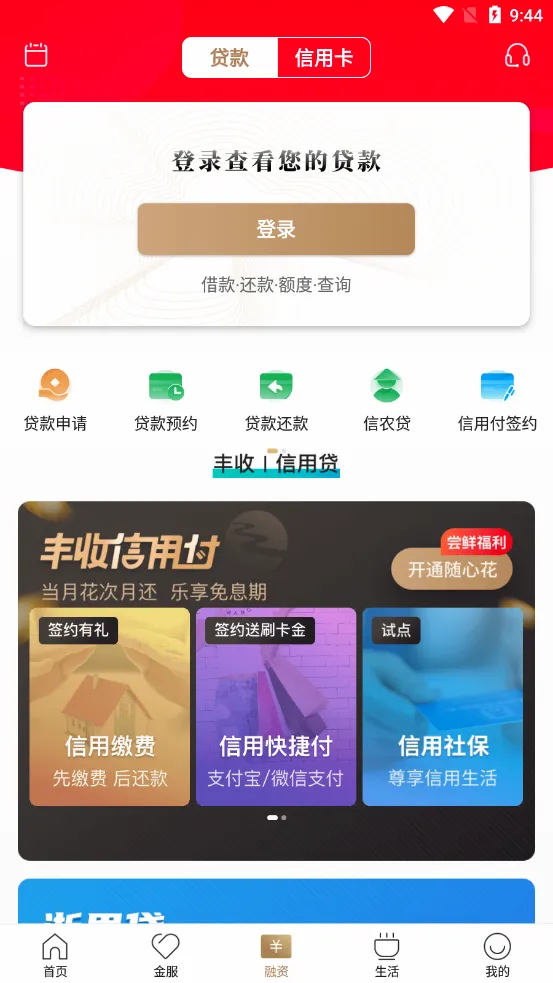This screenshot has width=553, height=983.
Task: Switch to the 金服 tab
Action: pyautogui.click(x=166, y=955)
